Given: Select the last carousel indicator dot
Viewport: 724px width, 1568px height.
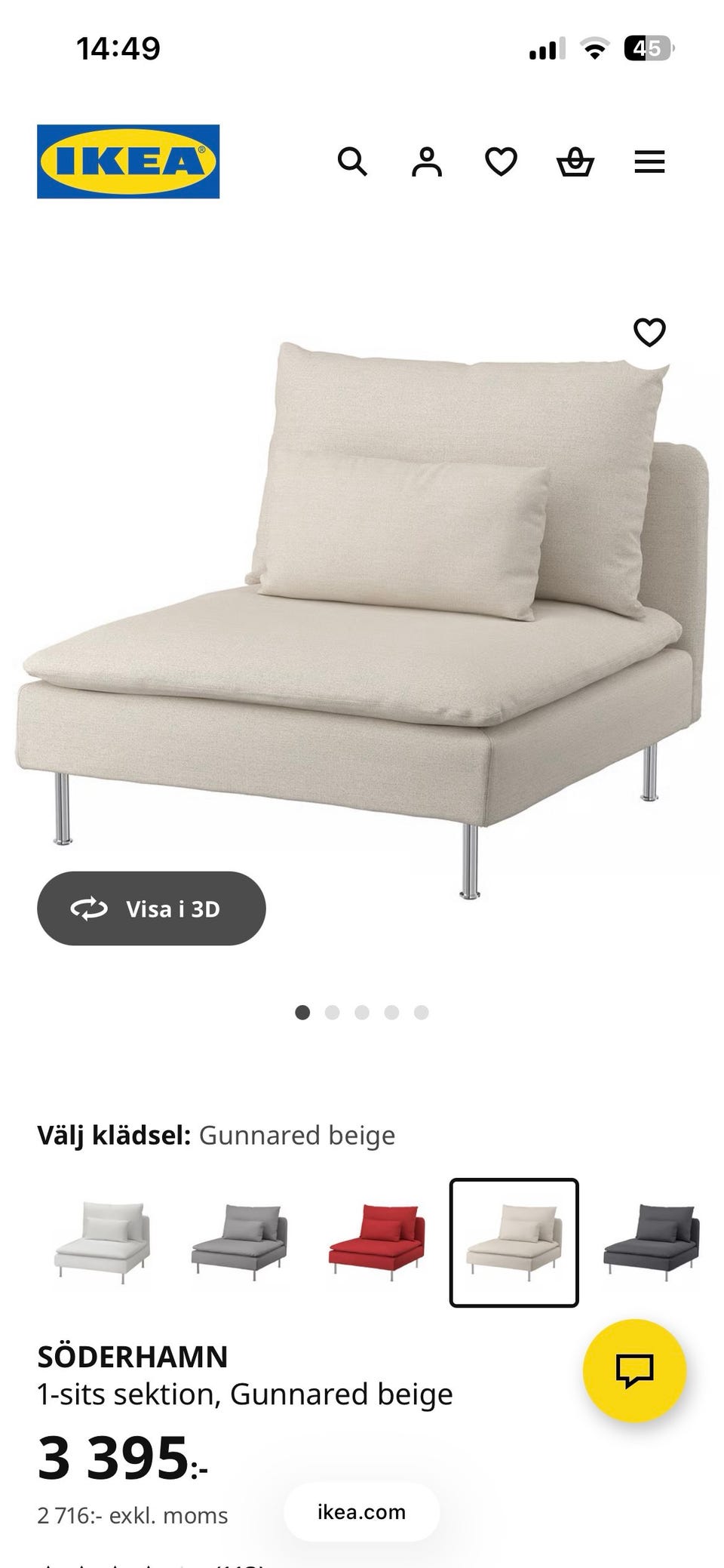Looking at the screenshot, I should pyautogui.click(x=422, y=1013).
